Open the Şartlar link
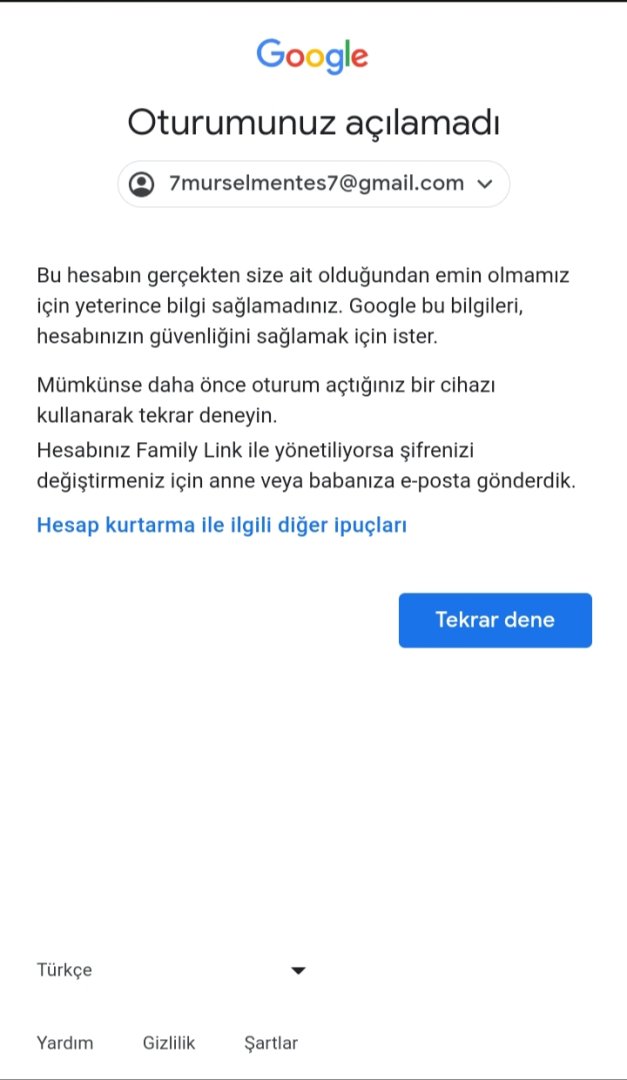The image size is (627, 1080). [x=271, y=1043]
